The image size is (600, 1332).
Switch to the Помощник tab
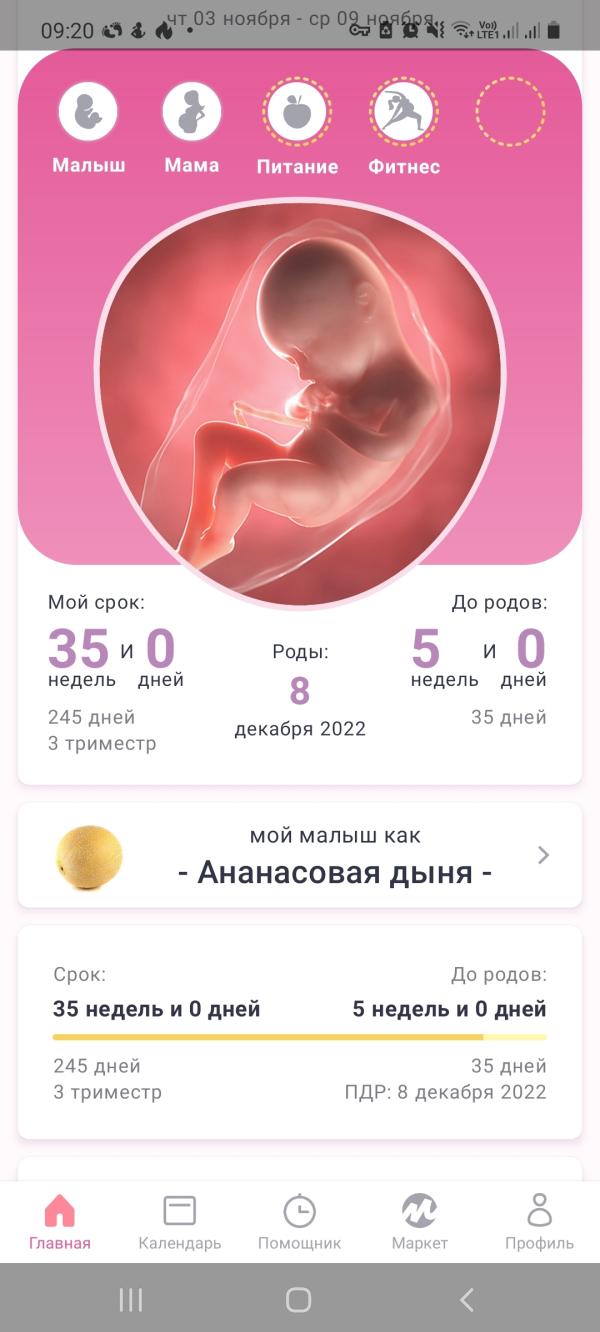point(299,1222)
